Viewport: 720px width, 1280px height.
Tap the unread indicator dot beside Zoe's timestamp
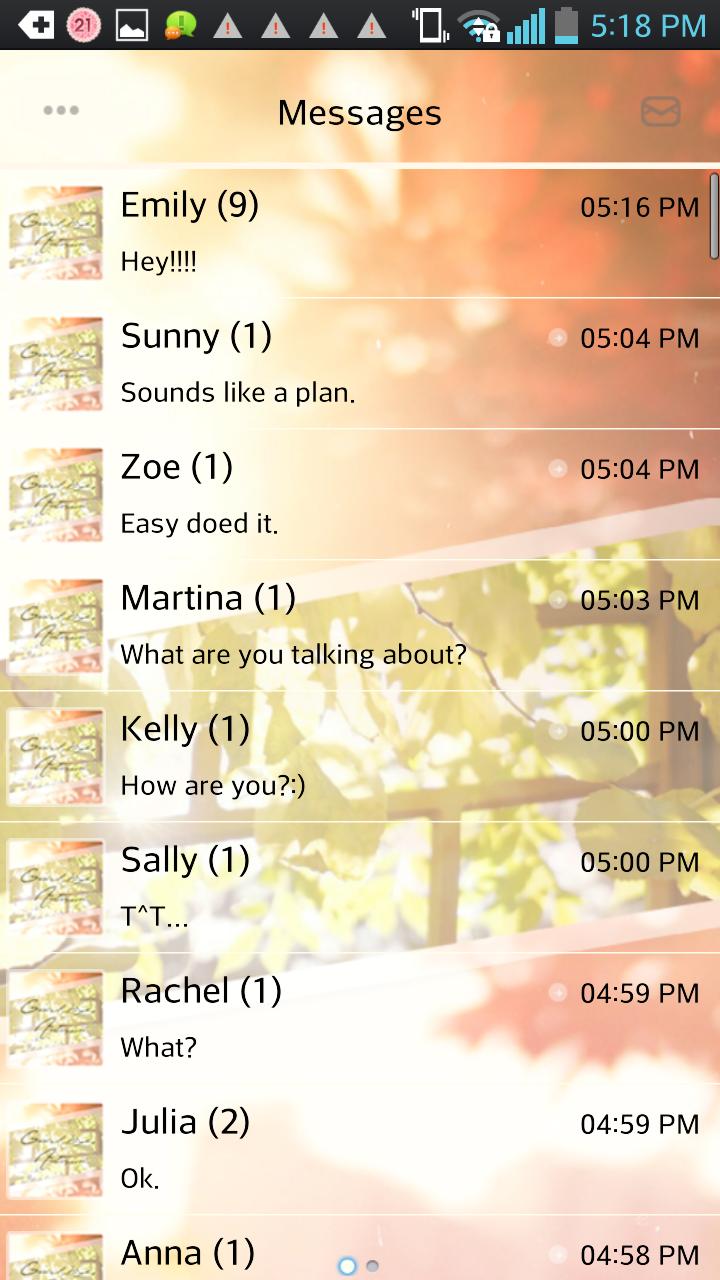point(557,468)
